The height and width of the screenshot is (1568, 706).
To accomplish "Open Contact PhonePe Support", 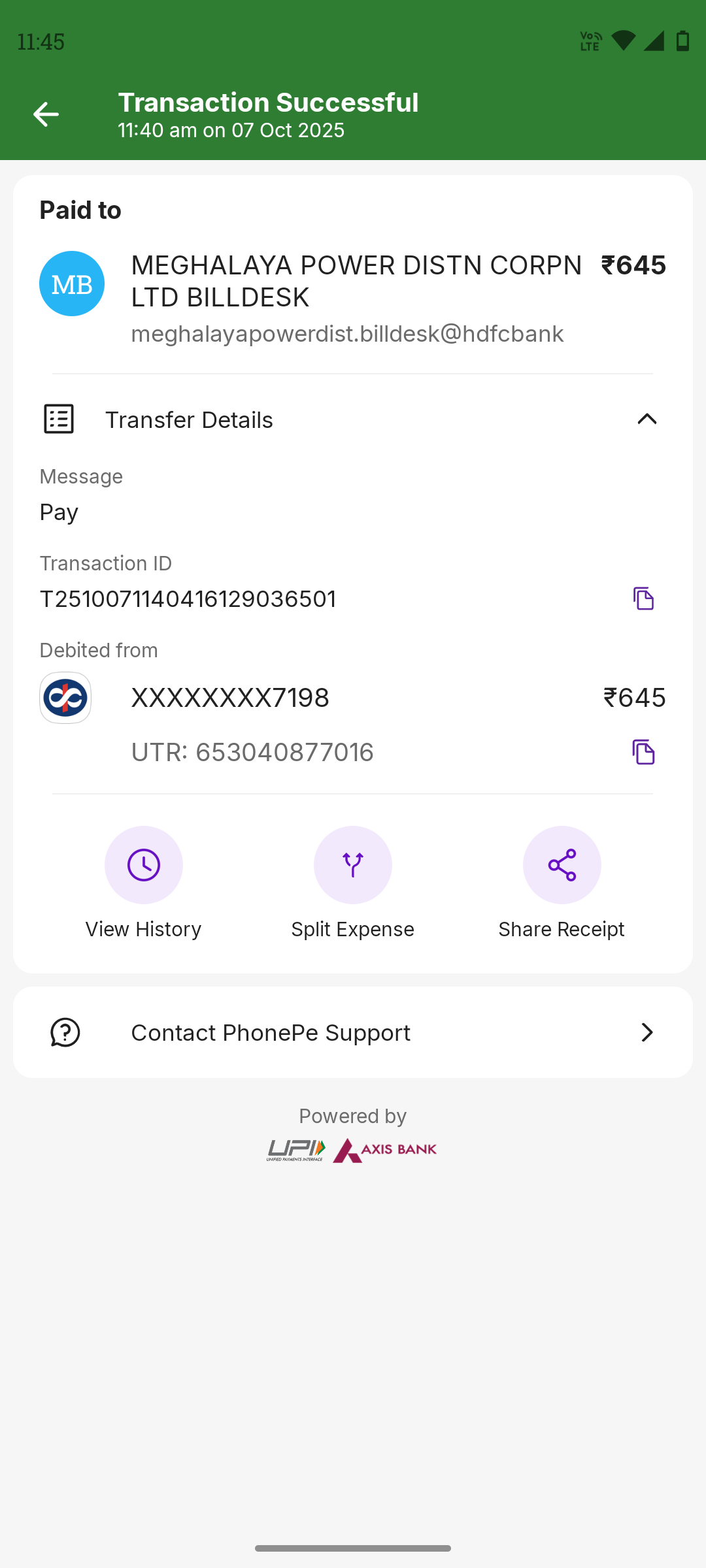I will pos(353,1032).
